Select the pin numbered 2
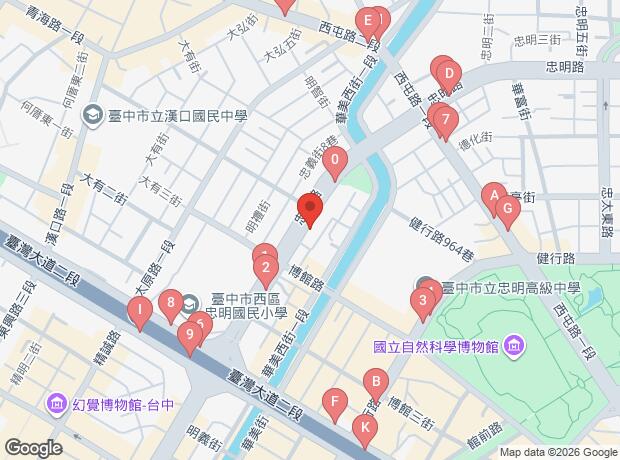 265,268
